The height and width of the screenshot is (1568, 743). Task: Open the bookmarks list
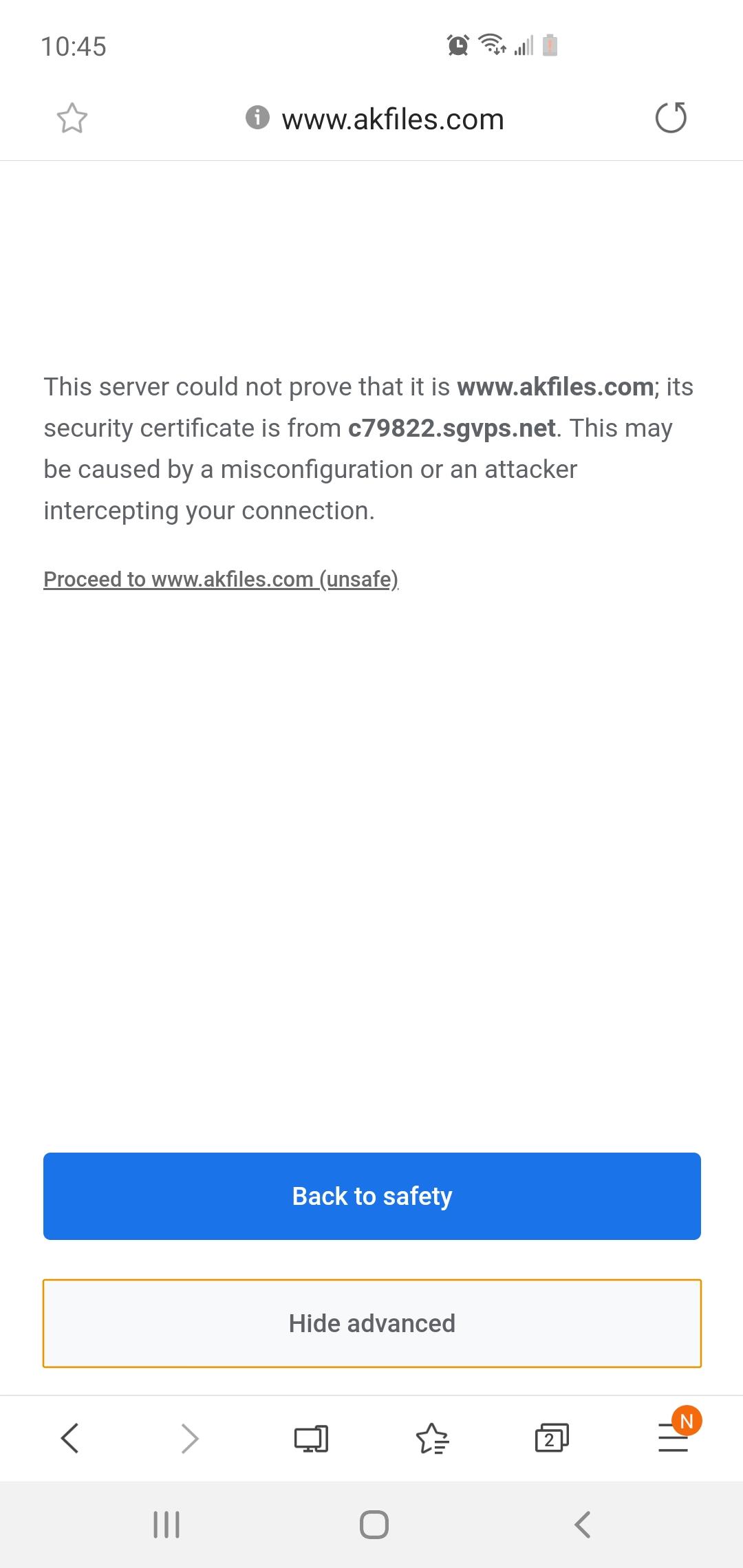tap(432, 1438)
